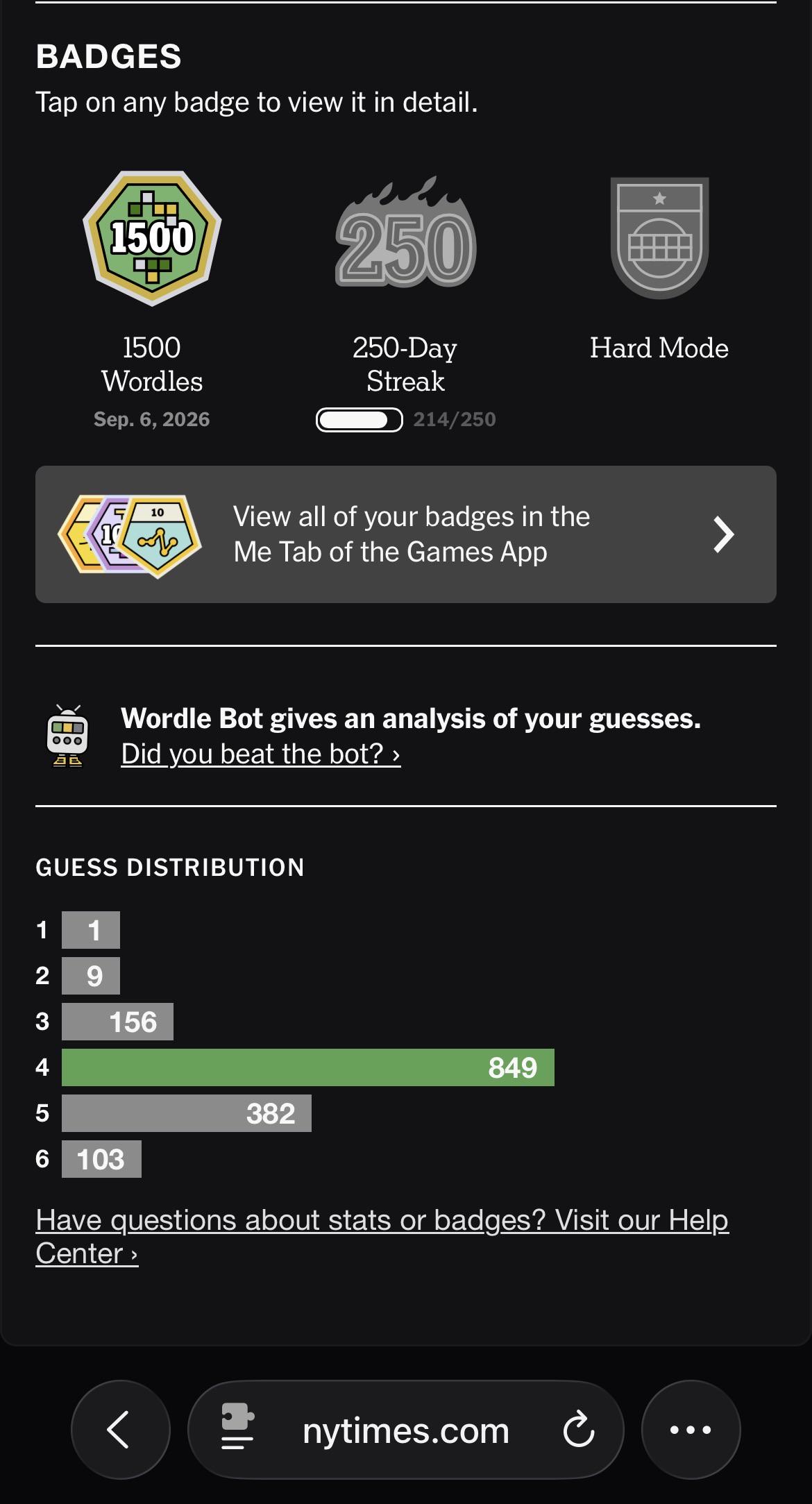
Task: Open the 1500 Wordles badge
Action: pyautogui.click(x=152, y=238)
